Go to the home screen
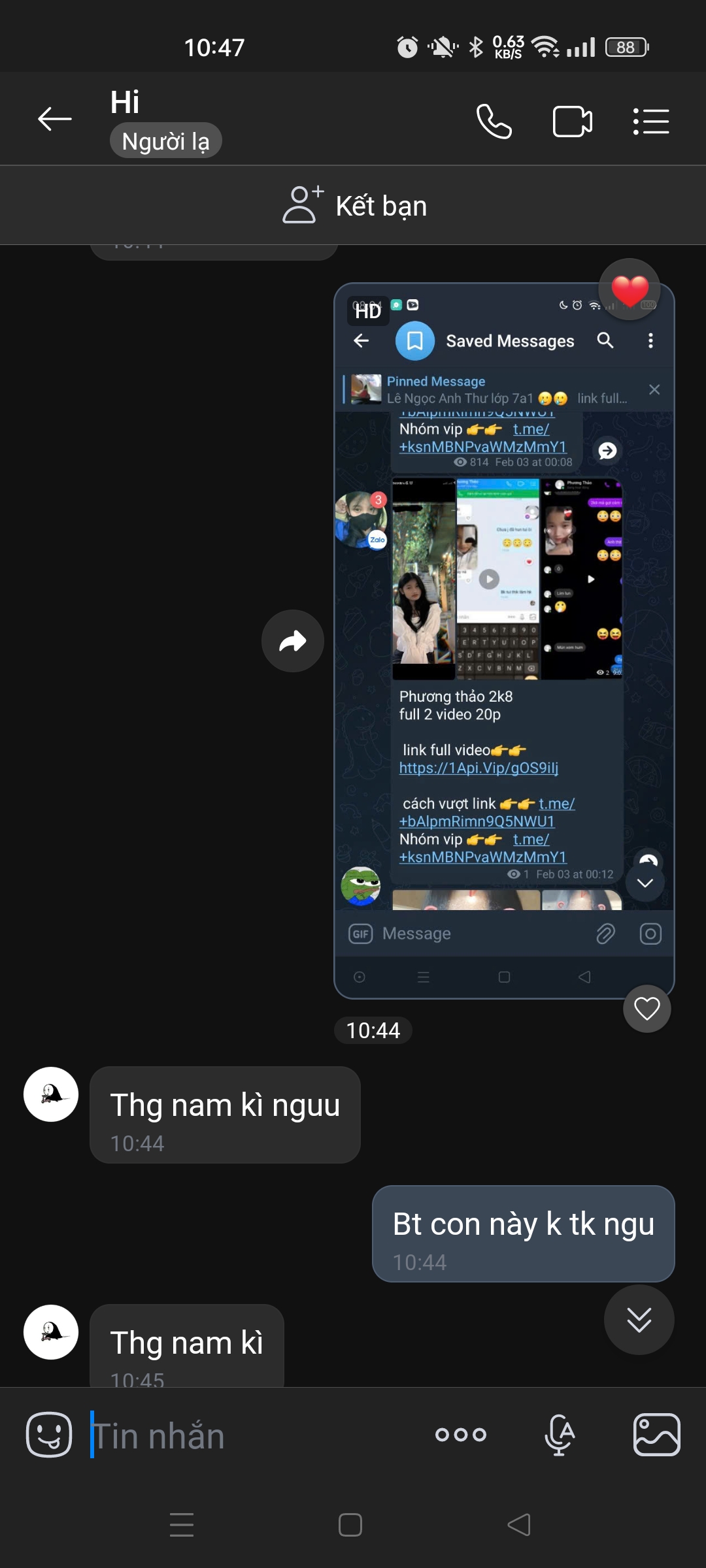Viewport: 706px width, 1568px height. point(350,1525)
